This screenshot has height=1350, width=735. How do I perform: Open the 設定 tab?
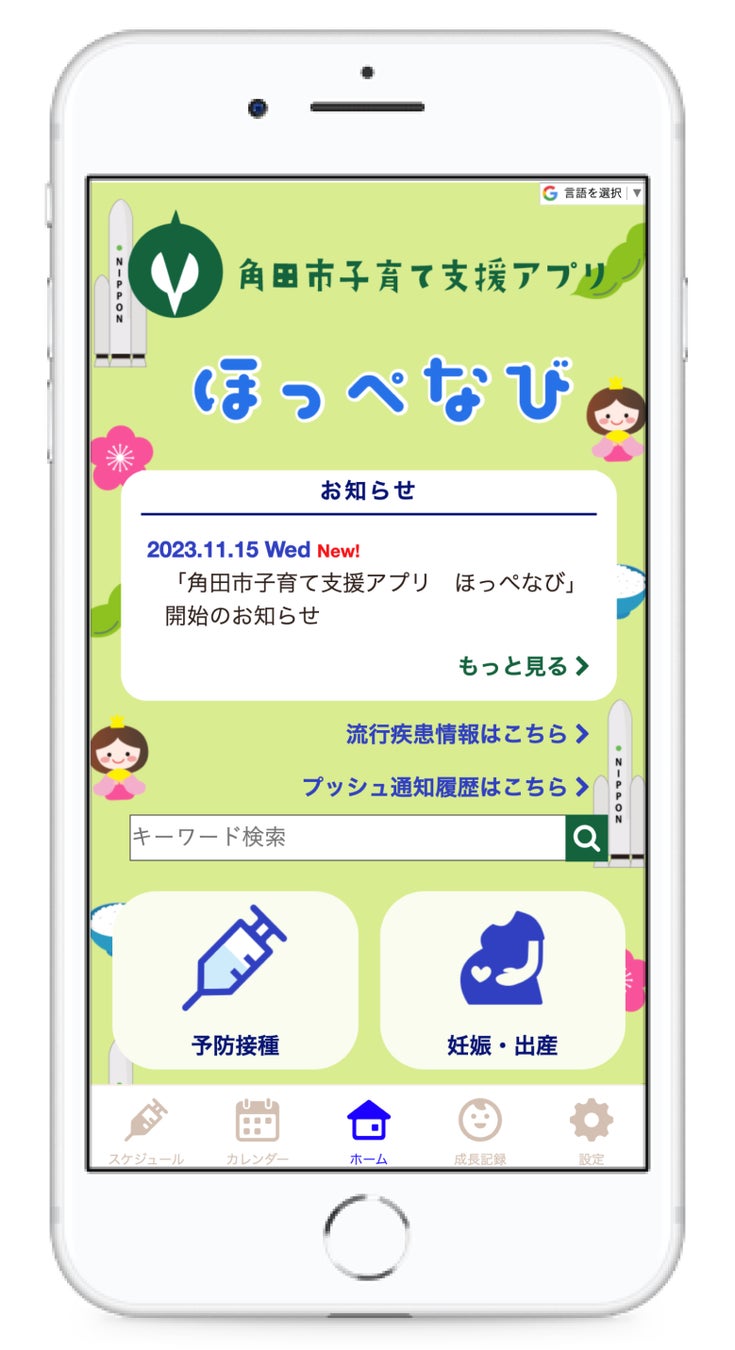click(591, 1130)
